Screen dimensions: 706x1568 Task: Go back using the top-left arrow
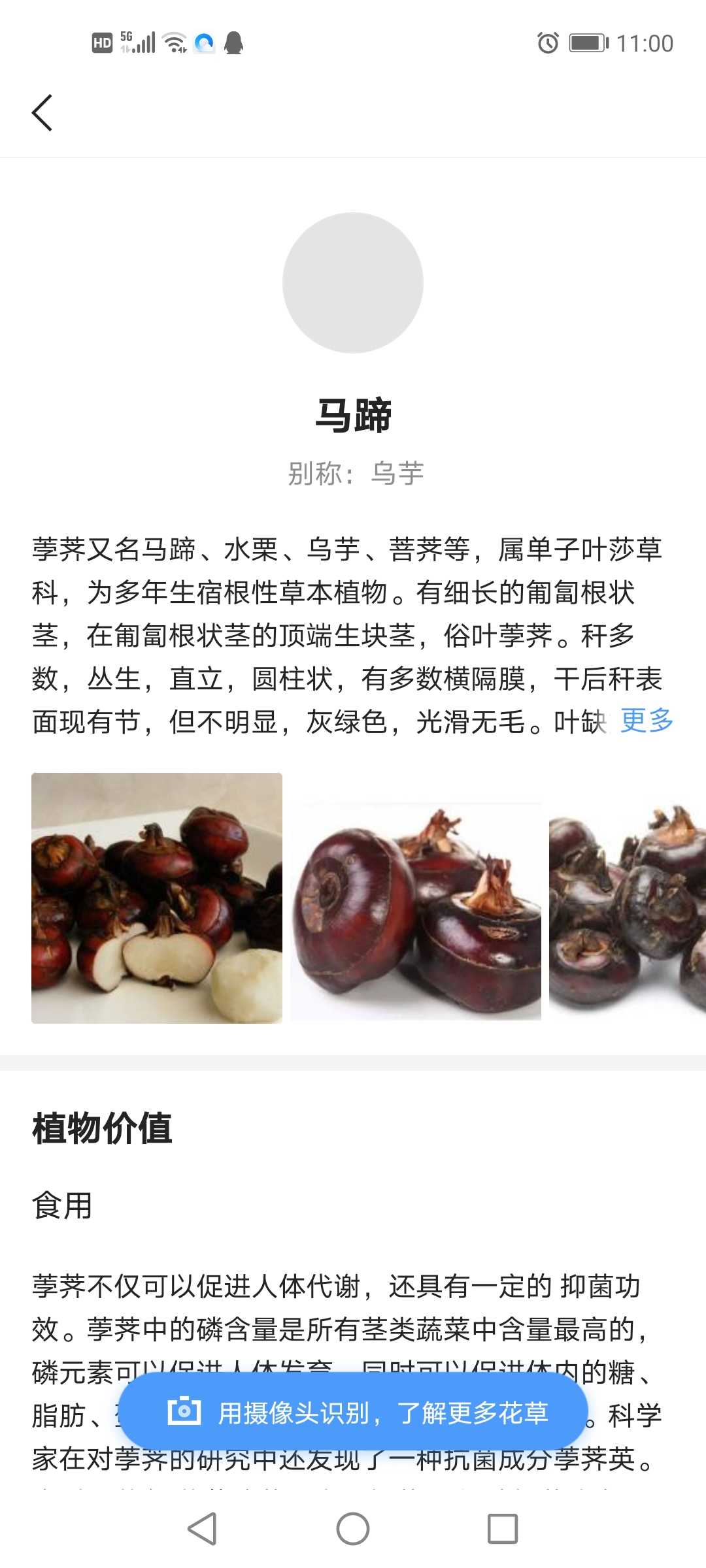pyautogui.click(x=42, y=113)
